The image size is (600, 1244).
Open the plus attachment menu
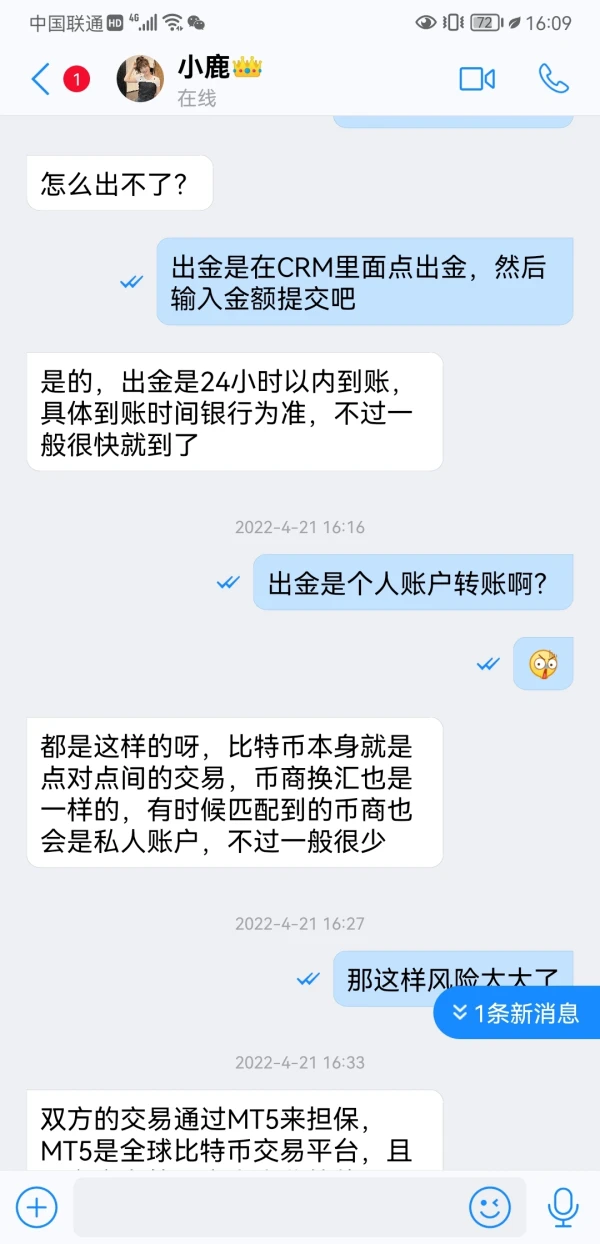(x=37, y=1207)
